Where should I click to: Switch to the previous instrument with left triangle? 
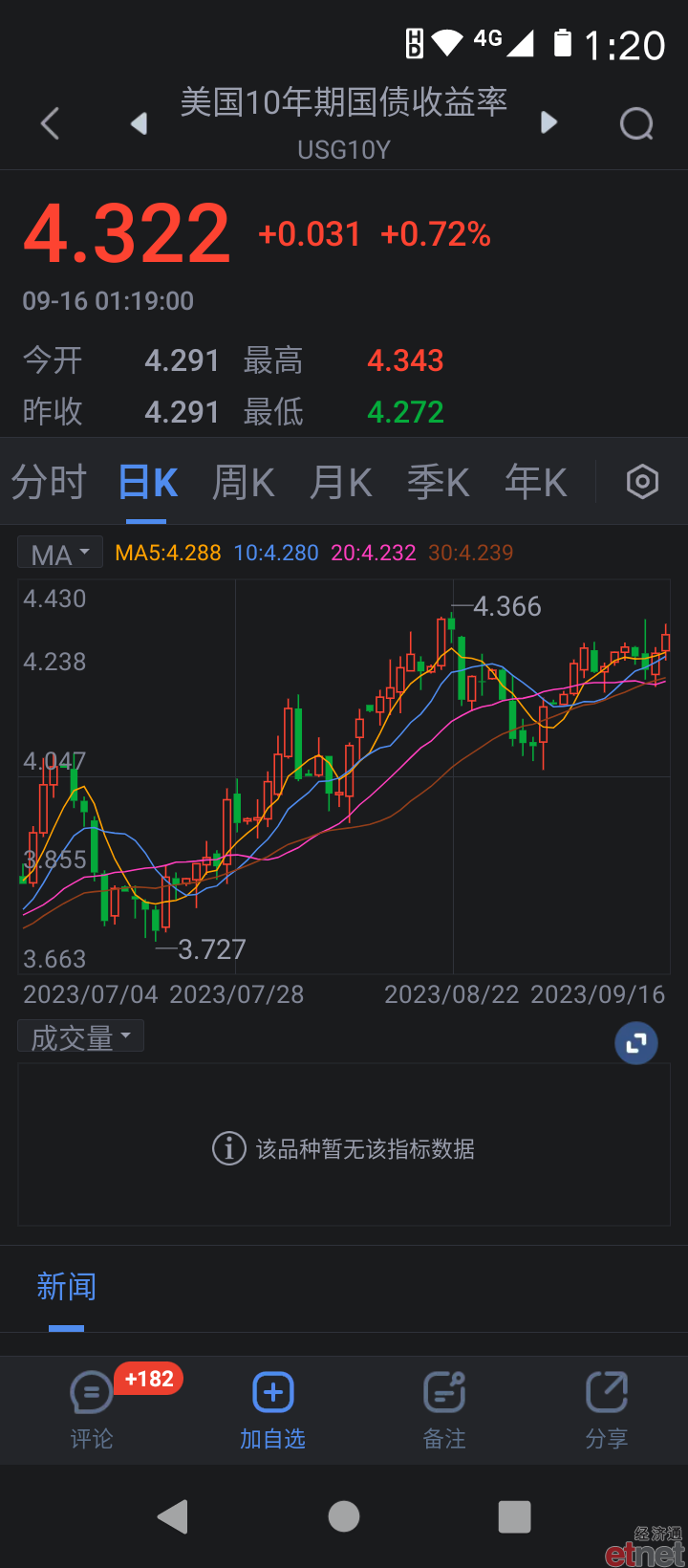pyautogui.click(x=140, y=123)
